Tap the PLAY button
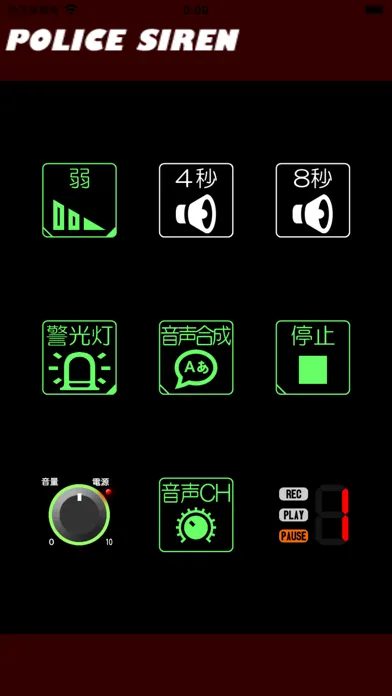The width and height of the screenshot is (392, 696). pyautogui.click(x=293, y=515)
